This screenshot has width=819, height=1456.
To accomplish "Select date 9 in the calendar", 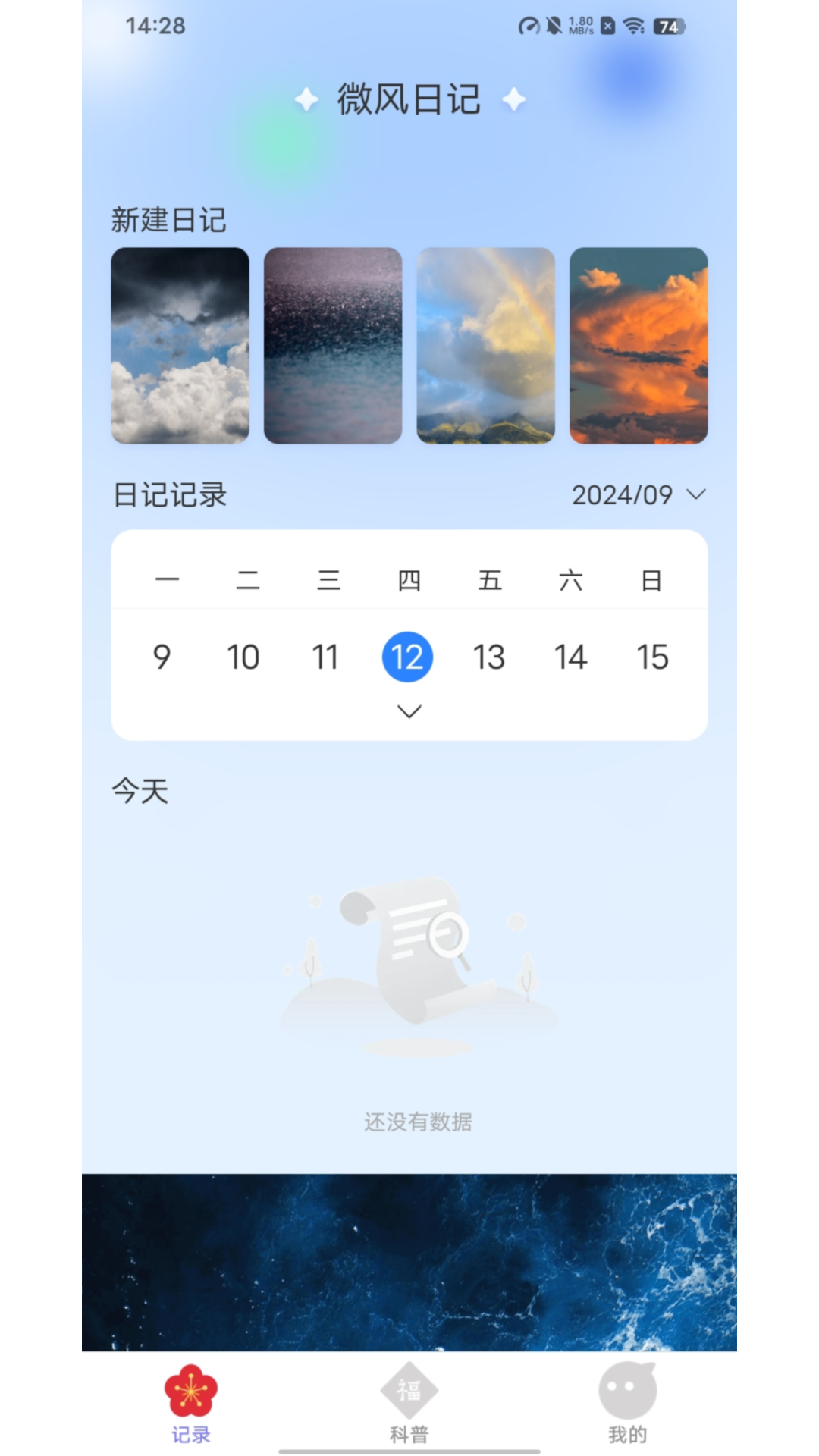I will [x=162, y=657].
